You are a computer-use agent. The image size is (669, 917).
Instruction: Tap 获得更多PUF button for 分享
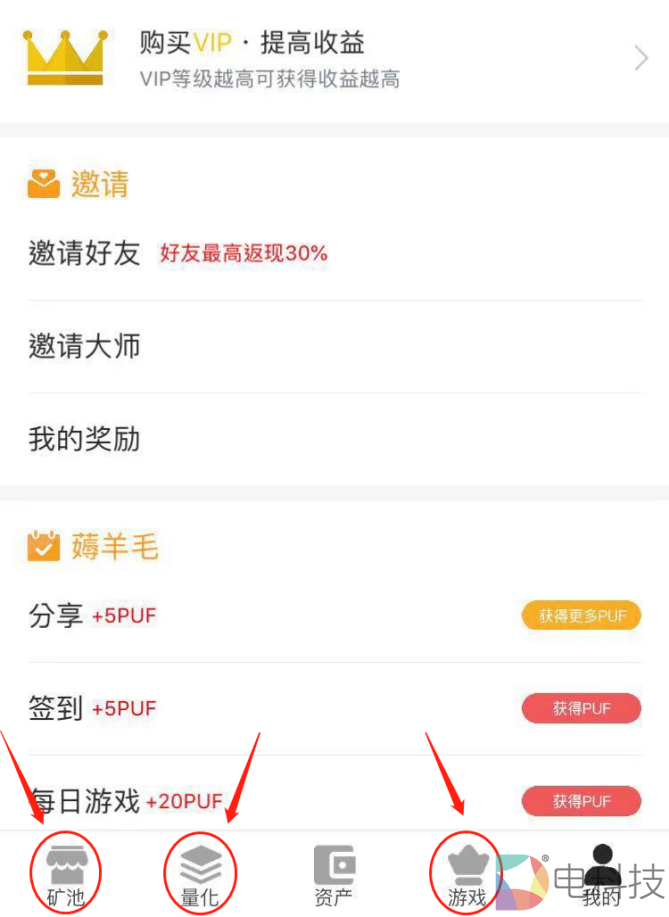point(581,616)
